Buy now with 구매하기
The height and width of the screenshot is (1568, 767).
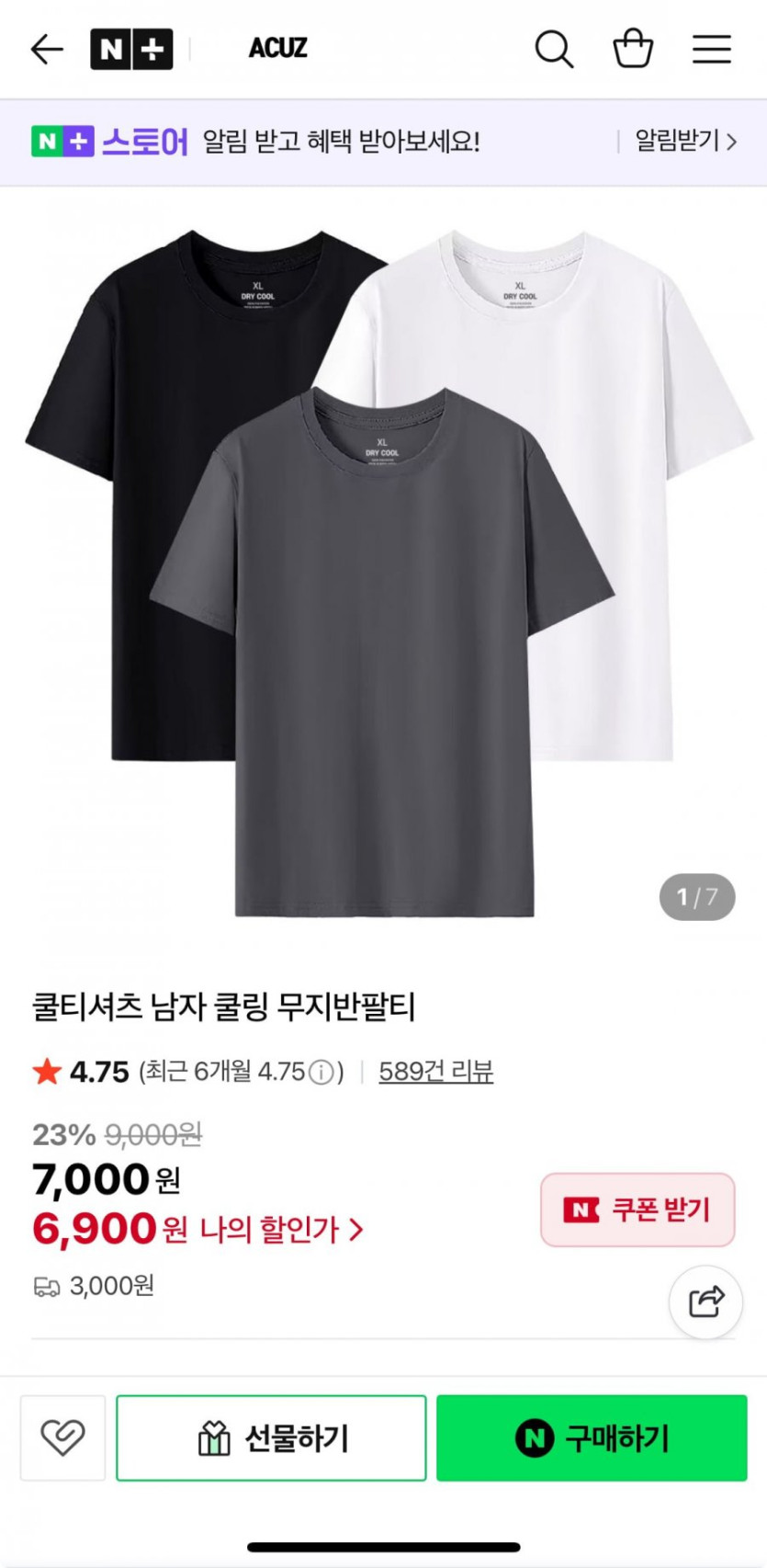tap(592, 1437)
